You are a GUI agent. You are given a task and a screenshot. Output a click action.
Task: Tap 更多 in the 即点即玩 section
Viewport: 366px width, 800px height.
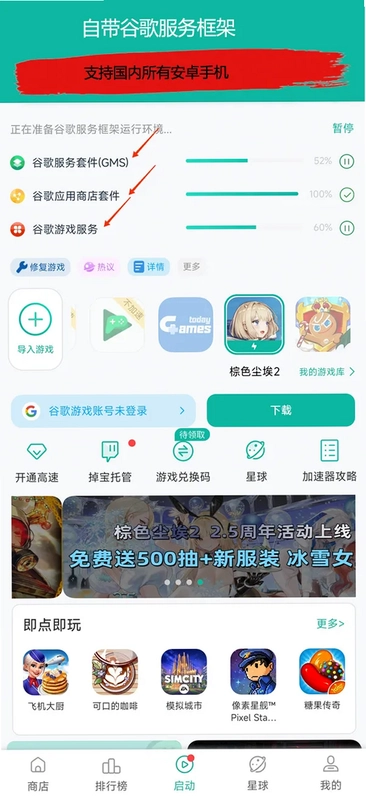click(x=330, y=623)
